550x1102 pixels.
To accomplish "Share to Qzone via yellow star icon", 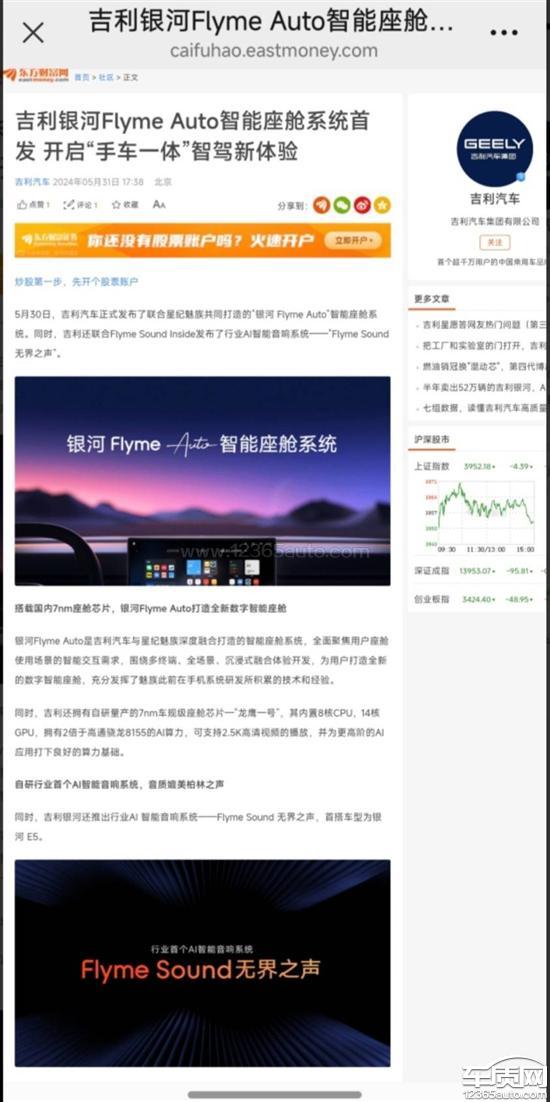I will click(382, 205).
